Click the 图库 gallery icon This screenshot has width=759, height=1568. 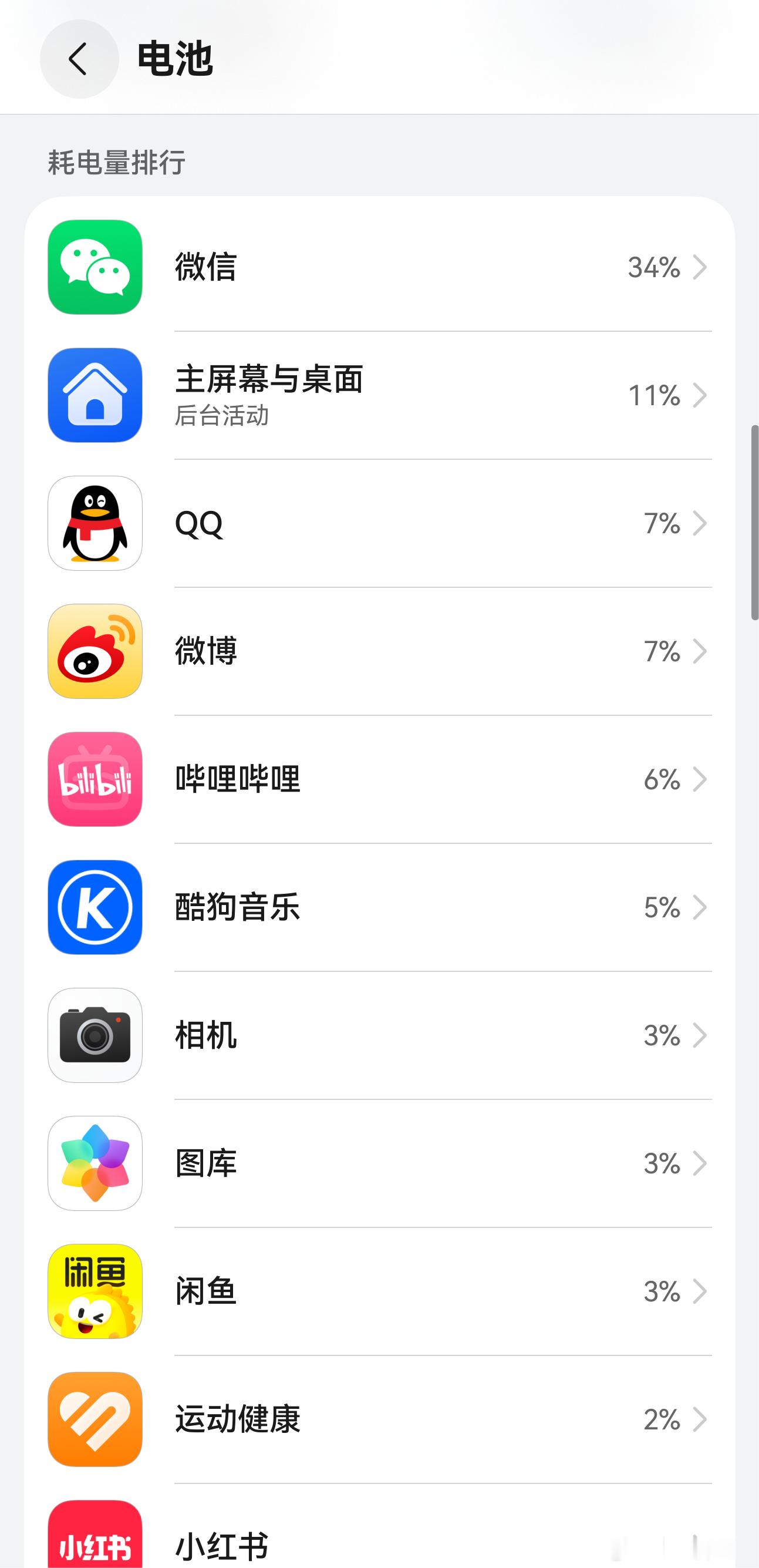tap(95, 1164)
